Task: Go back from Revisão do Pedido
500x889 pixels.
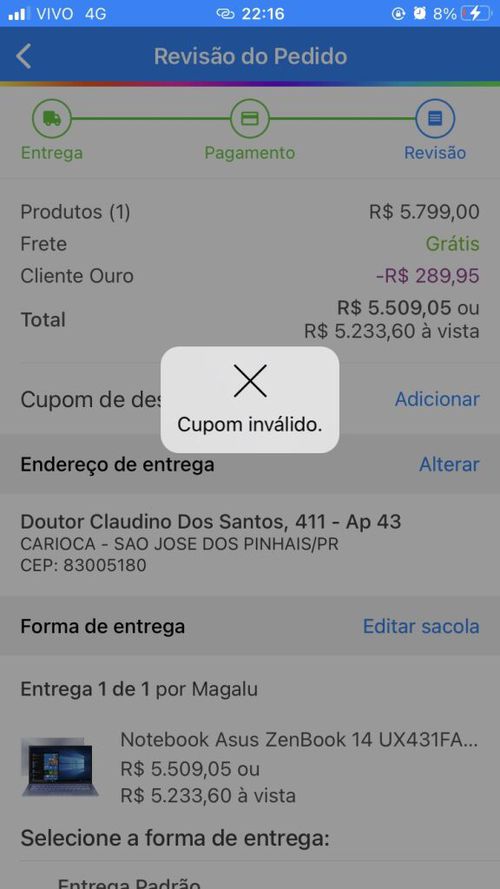Action: pos(24,57)
